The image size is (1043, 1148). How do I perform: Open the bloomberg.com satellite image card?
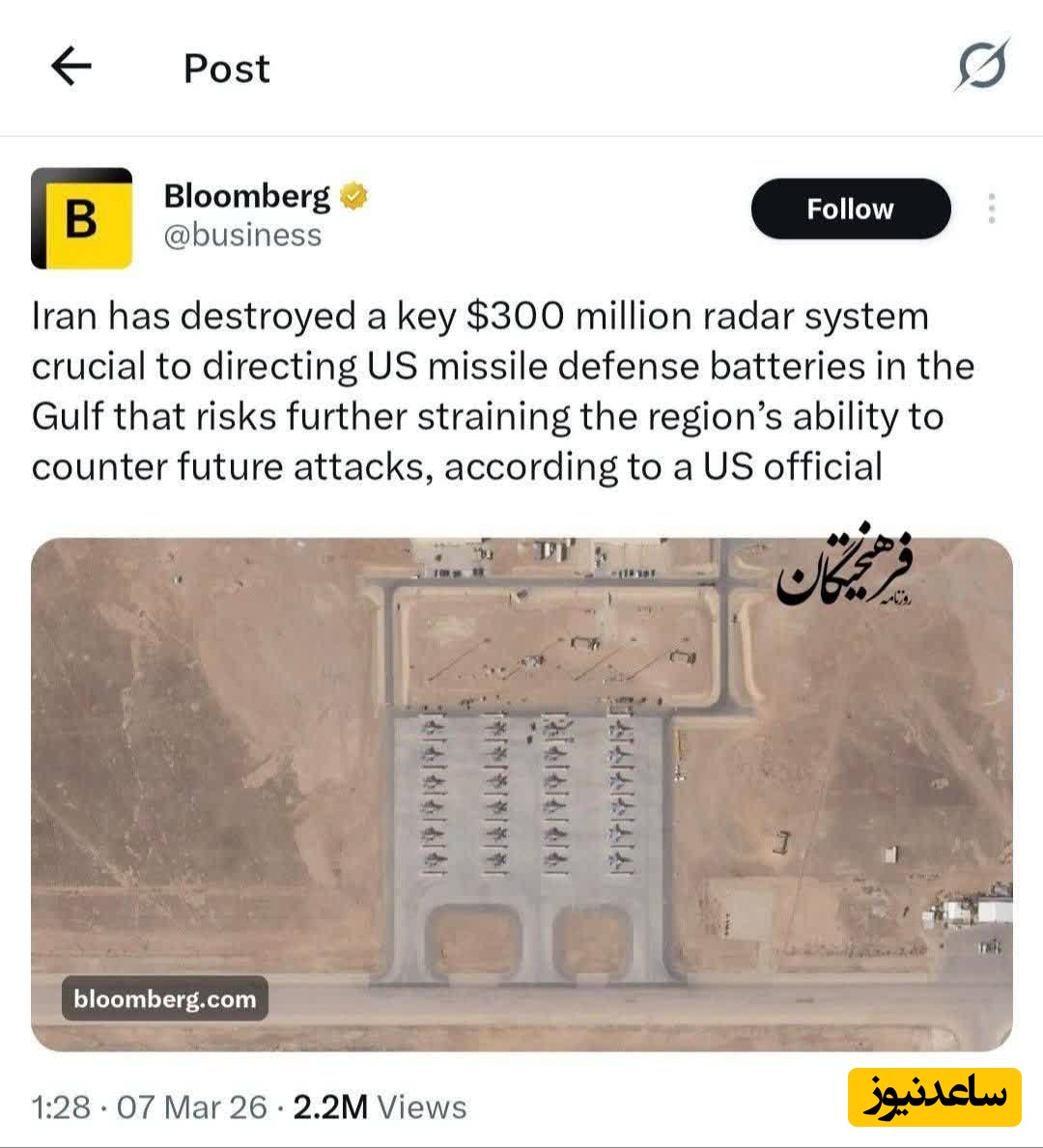click(521, 794)
